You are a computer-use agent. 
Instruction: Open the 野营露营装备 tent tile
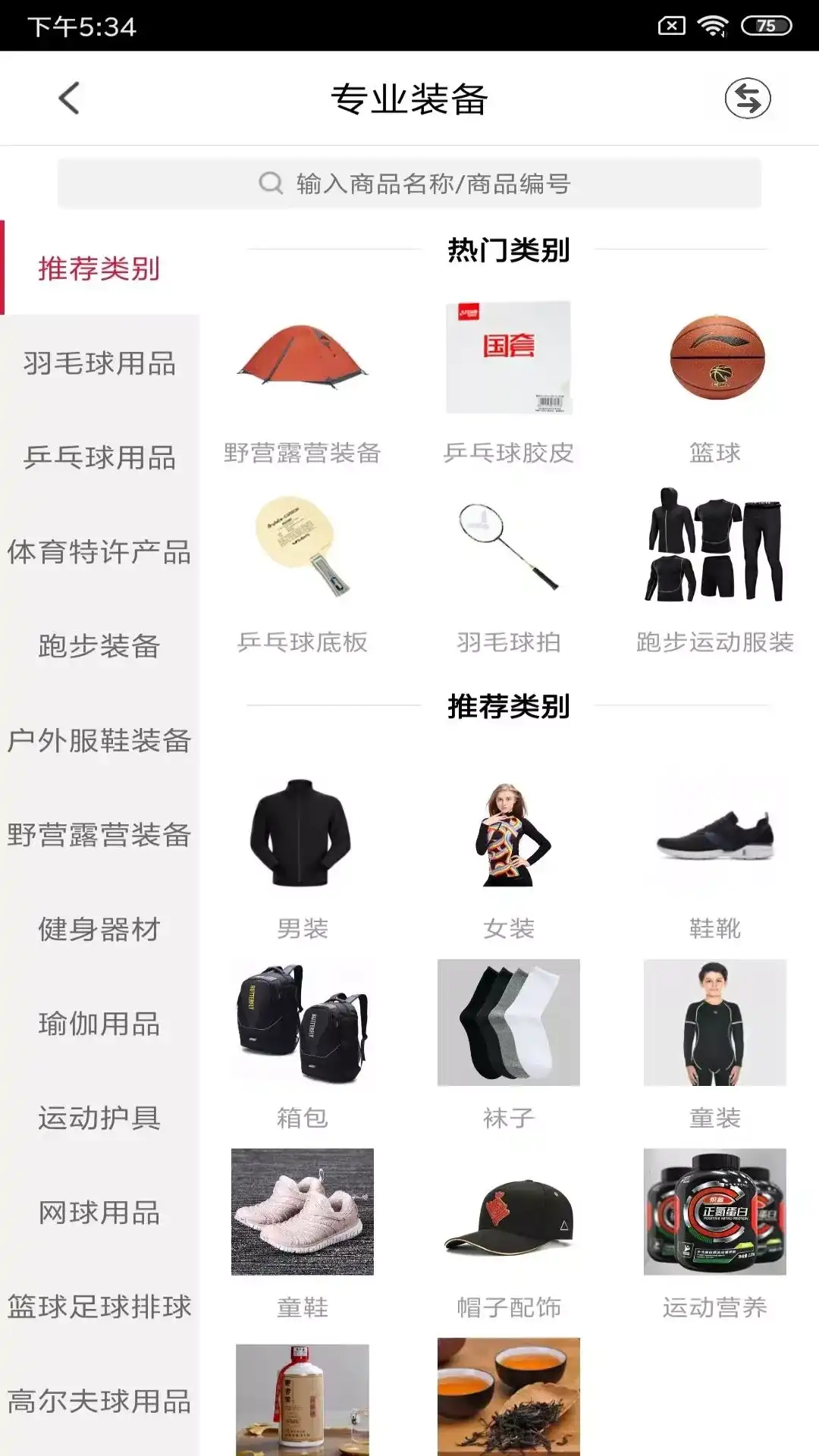[x=302, y=379]
